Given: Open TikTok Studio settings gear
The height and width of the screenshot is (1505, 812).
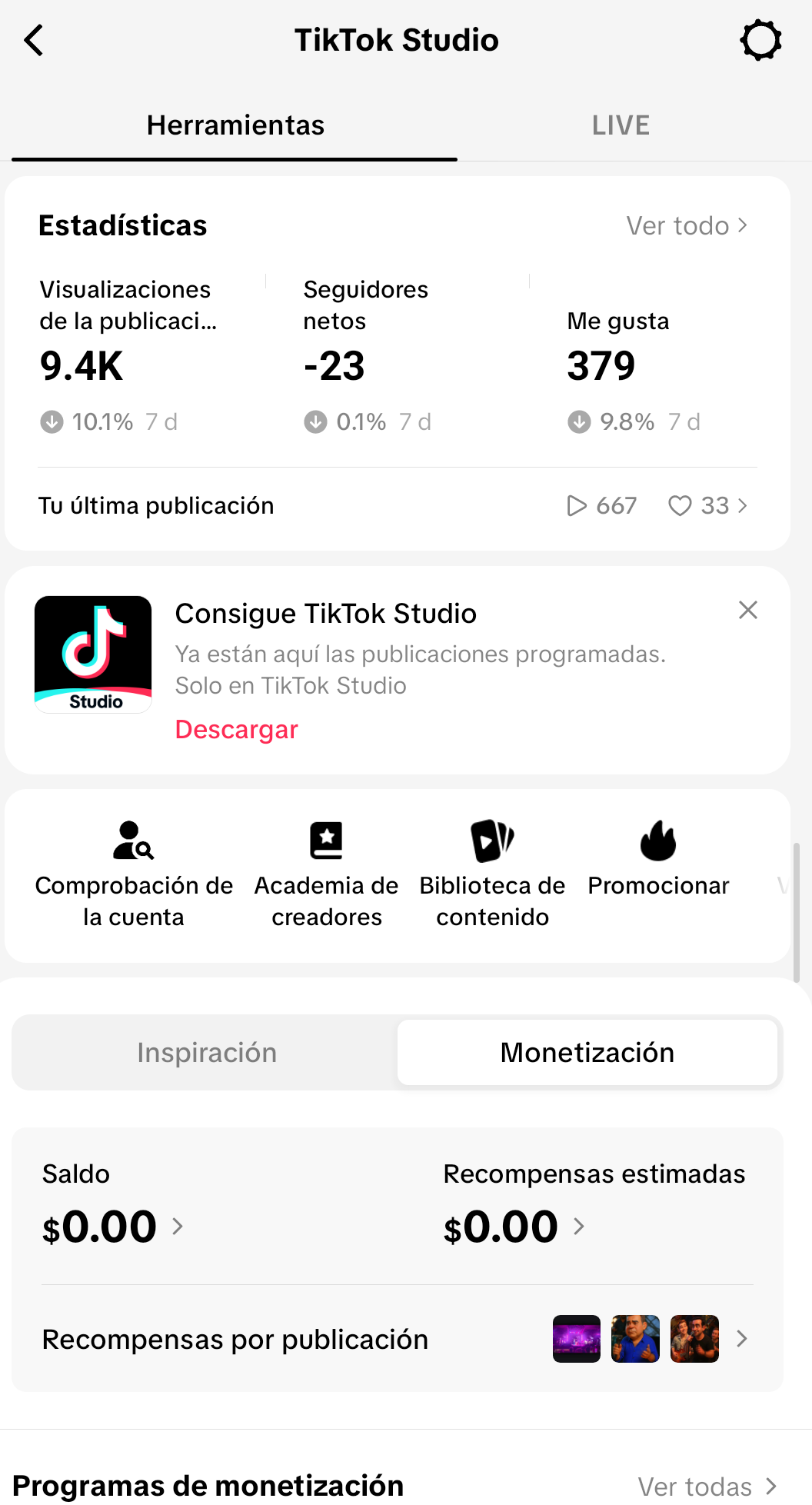Looking at the screenshot, I should 761,40.
